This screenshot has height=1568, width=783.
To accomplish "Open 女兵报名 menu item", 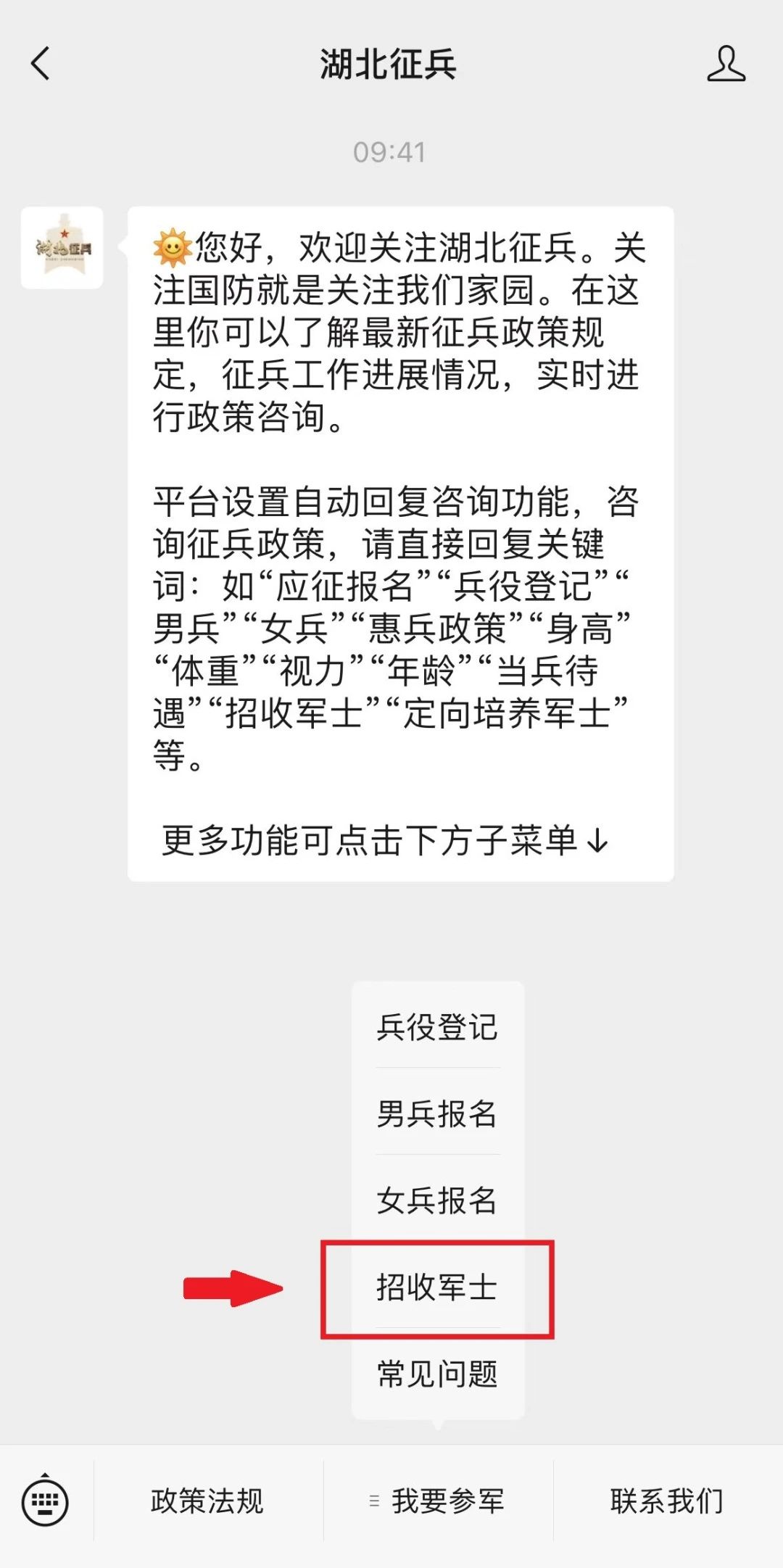I will tap(437, 1200).
